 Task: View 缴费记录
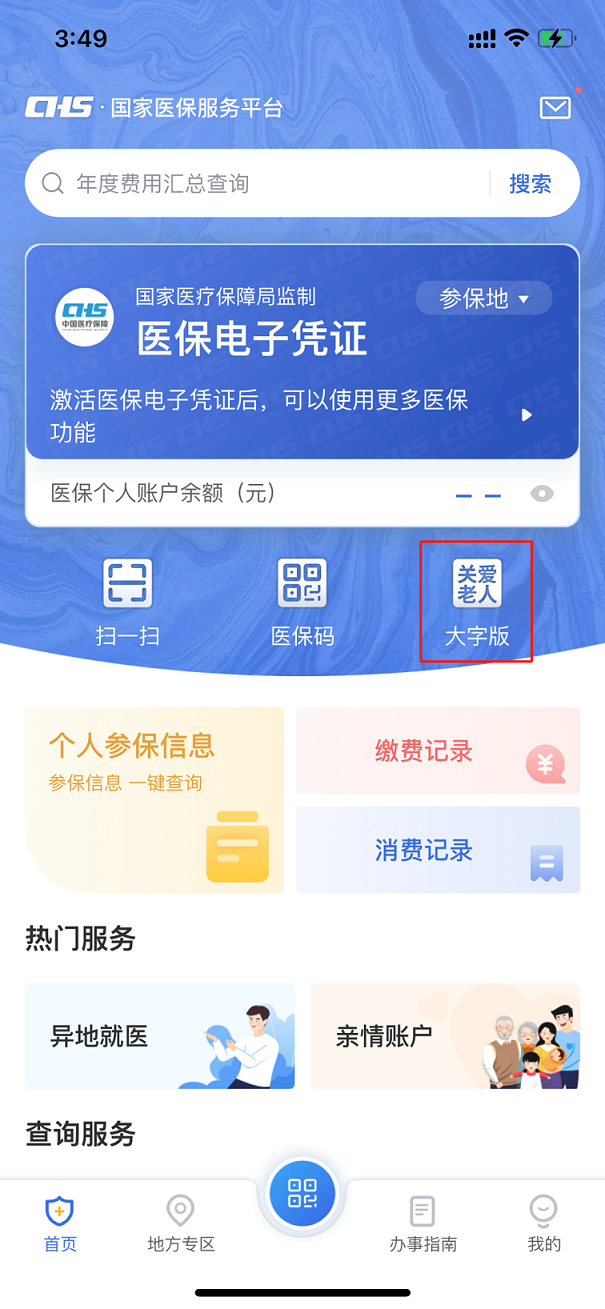[438, 752]
